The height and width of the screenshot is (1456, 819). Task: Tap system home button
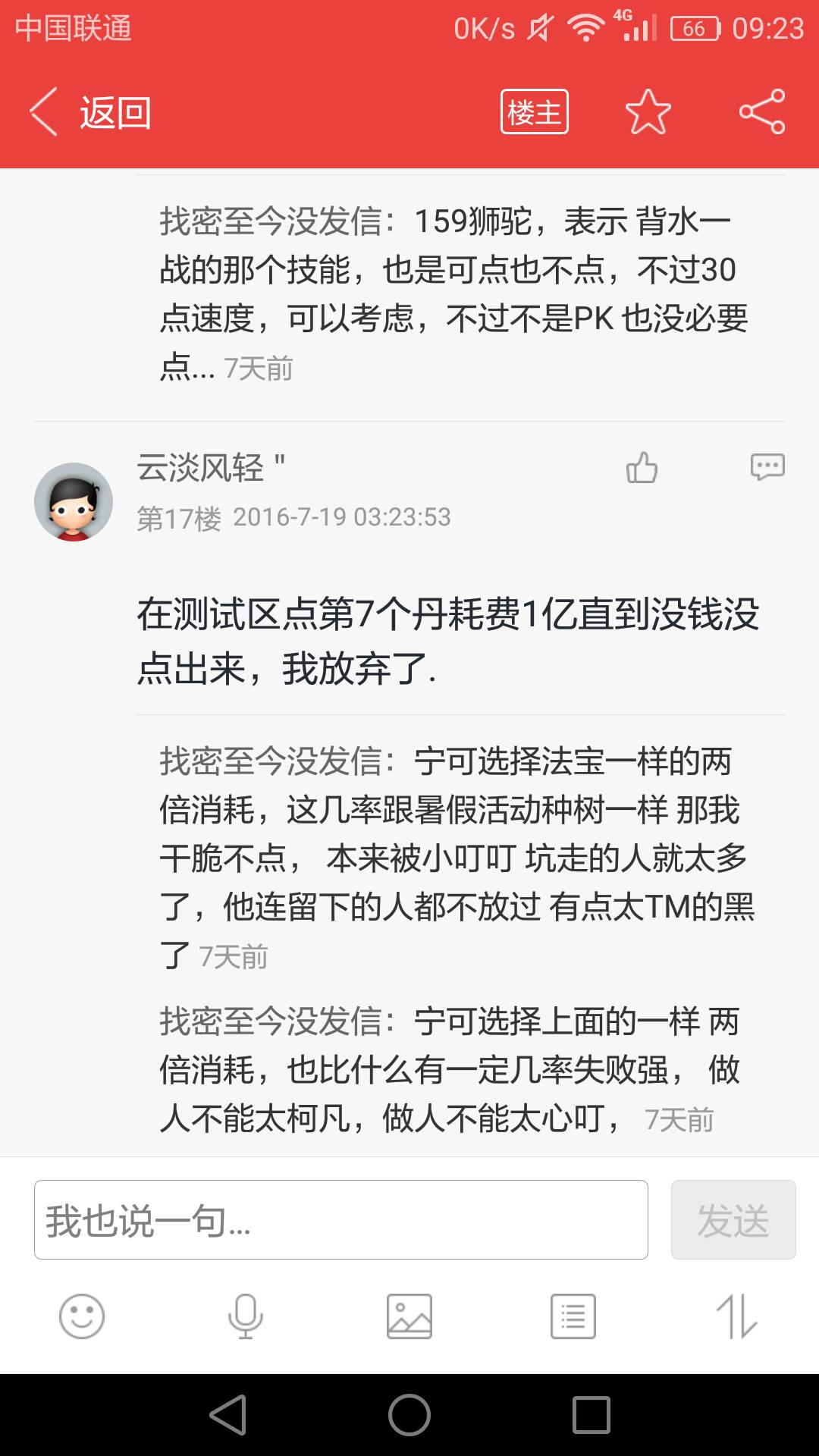(409, 1415)
